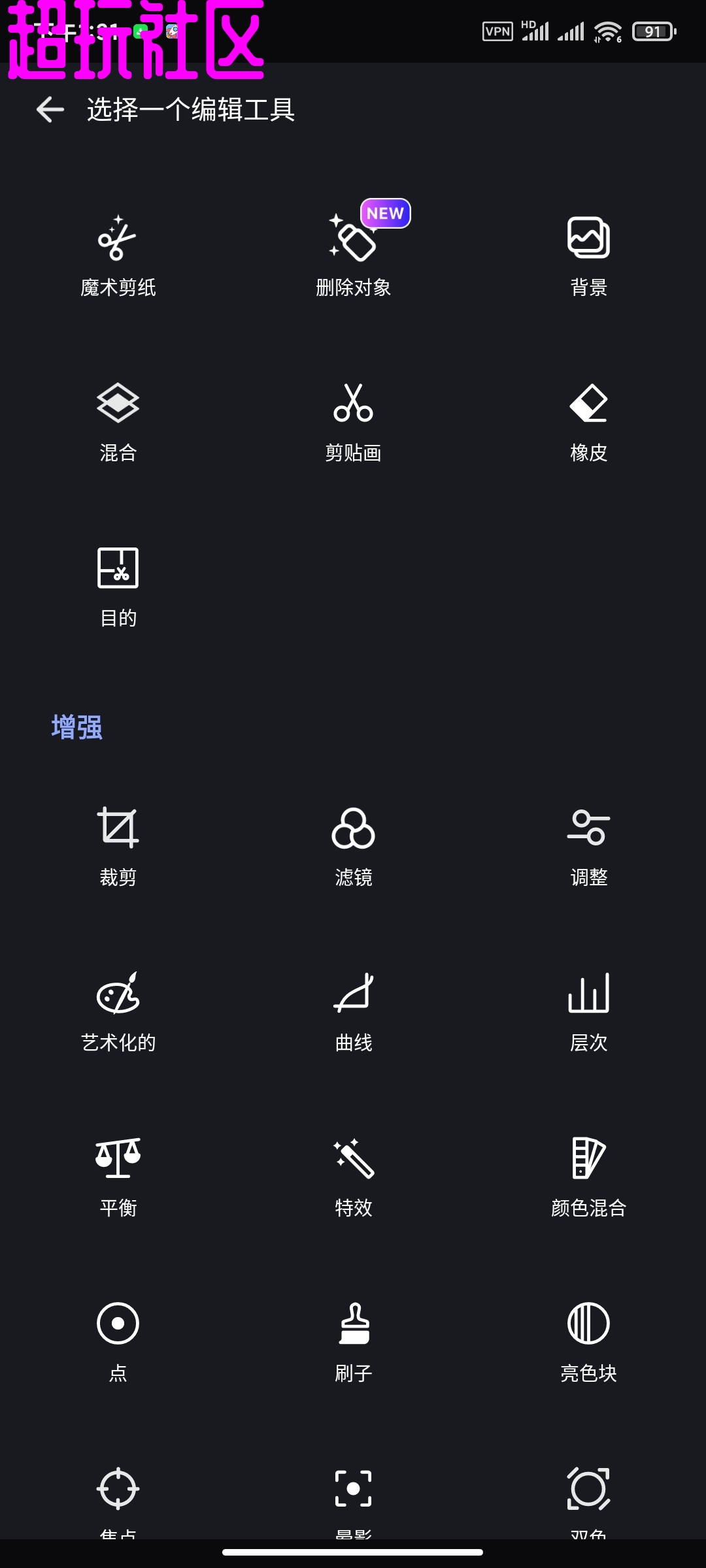Choose the 背景 tool
Image resolution: width=706 pixels, height=1568 pixels.
click(x=588, y=255)
